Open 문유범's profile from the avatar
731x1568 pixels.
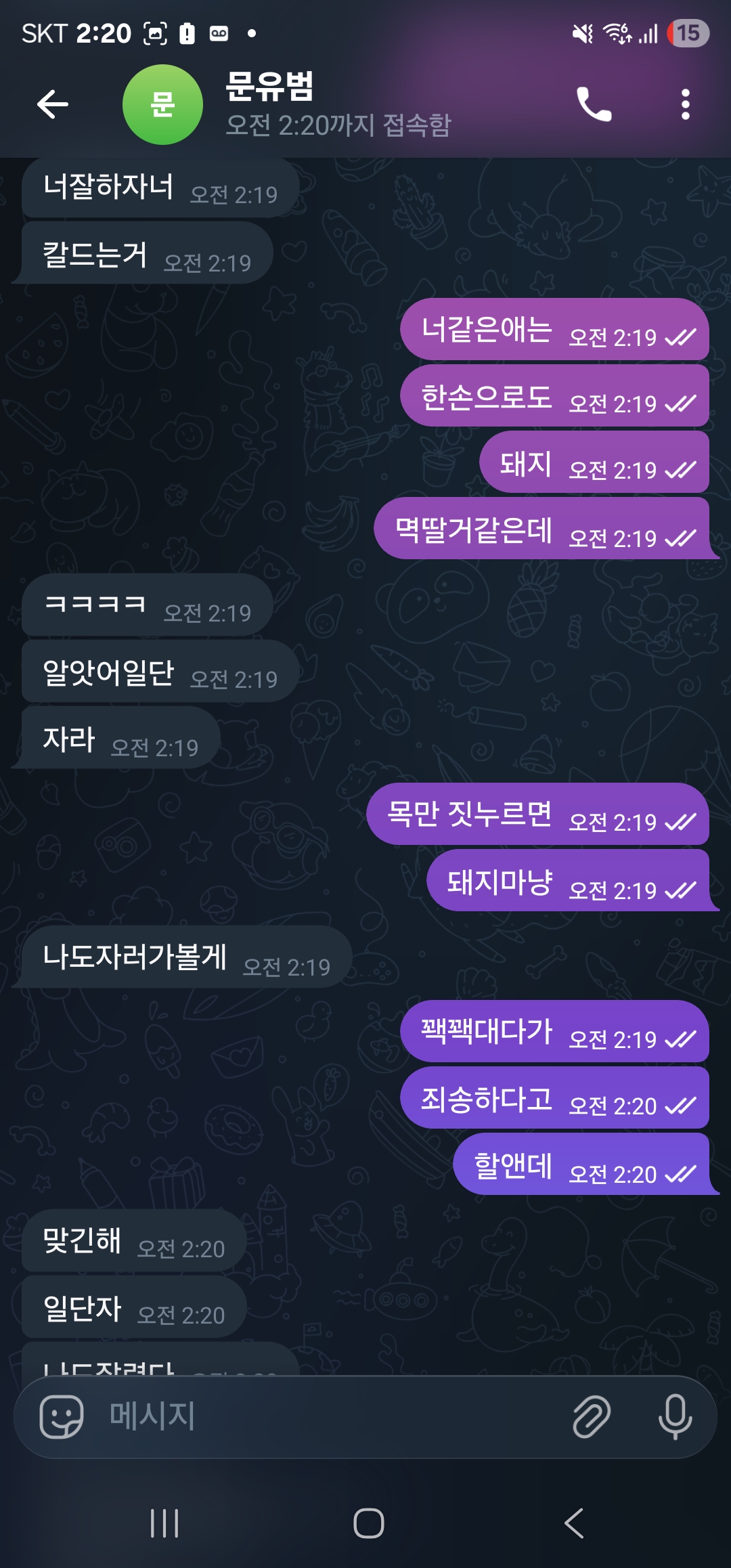point(162,104)
